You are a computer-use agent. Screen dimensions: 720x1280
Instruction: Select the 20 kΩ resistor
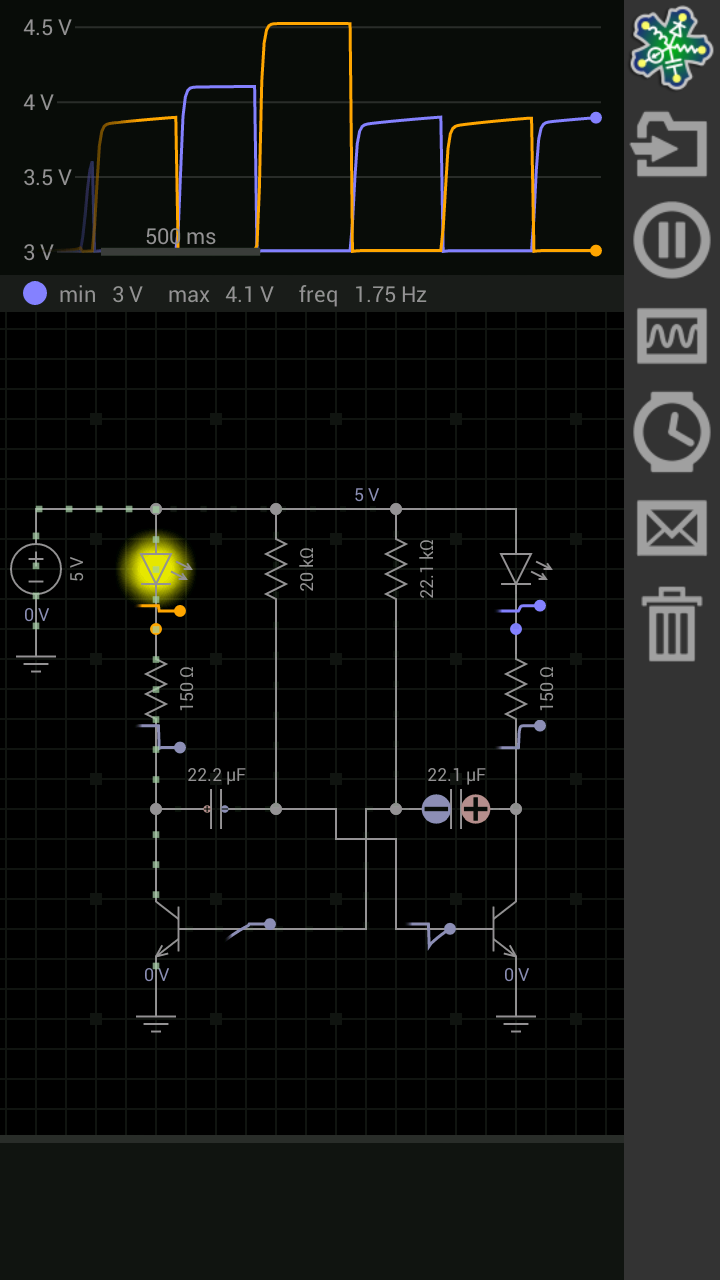pos(276,568)
